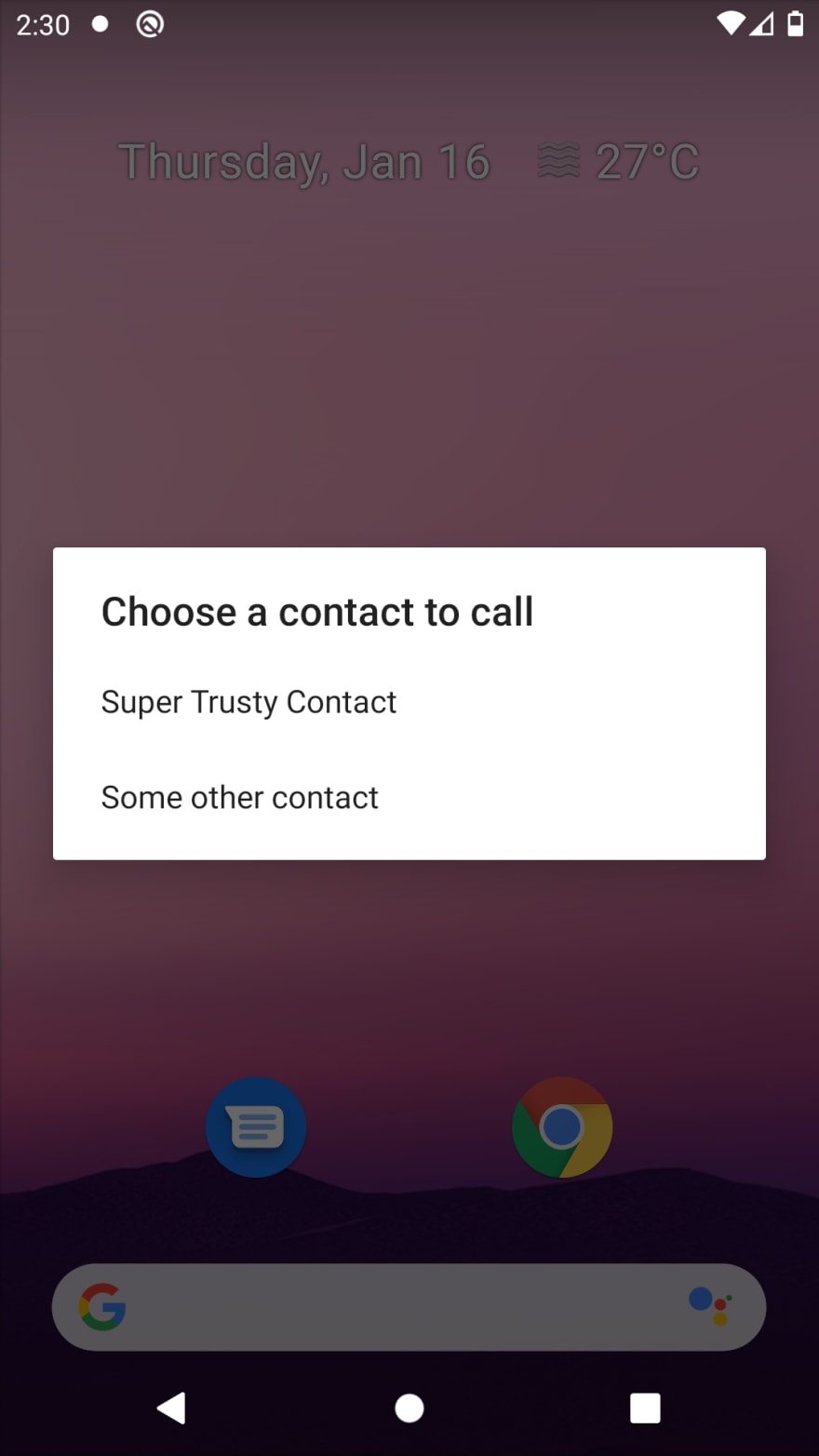
Task: Open the recent apps view
Action: [x=645, y=1408]
